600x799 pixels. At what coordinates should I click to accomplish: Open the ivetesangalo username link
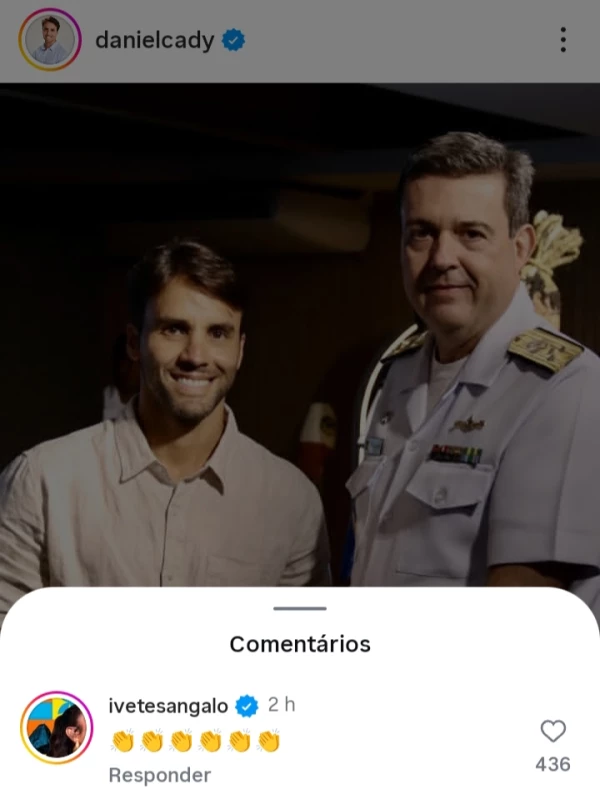(168, 706)
